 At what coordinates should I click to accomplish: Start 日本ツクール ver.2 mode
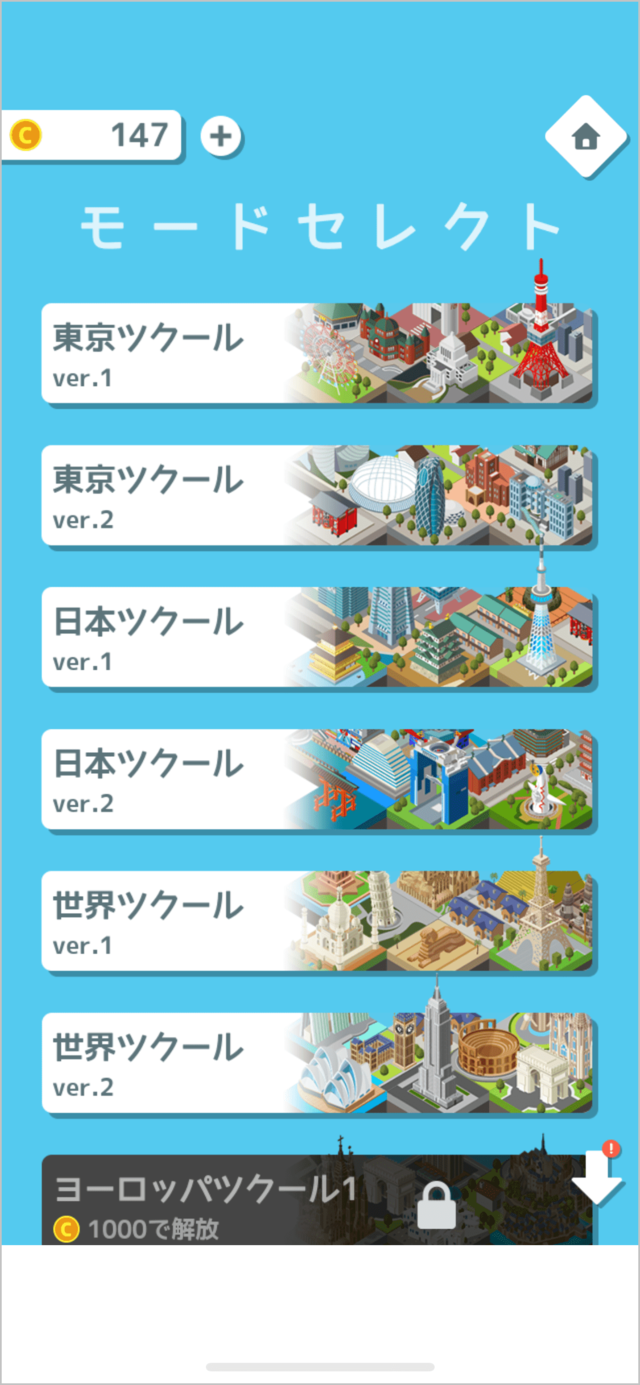pos(317,780)
